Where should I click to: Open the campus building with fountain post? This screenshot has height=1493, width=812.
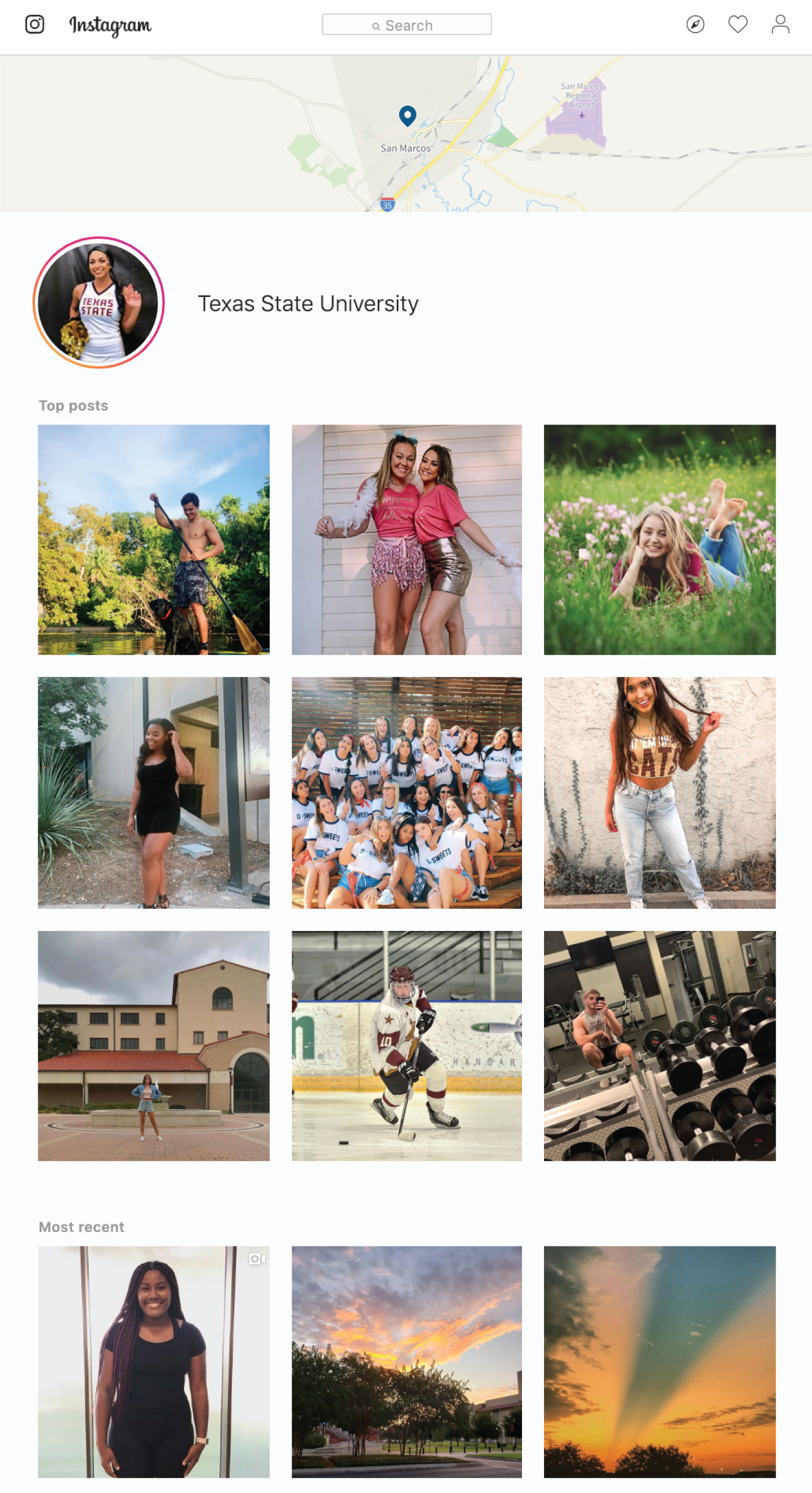click(154, 1046)
